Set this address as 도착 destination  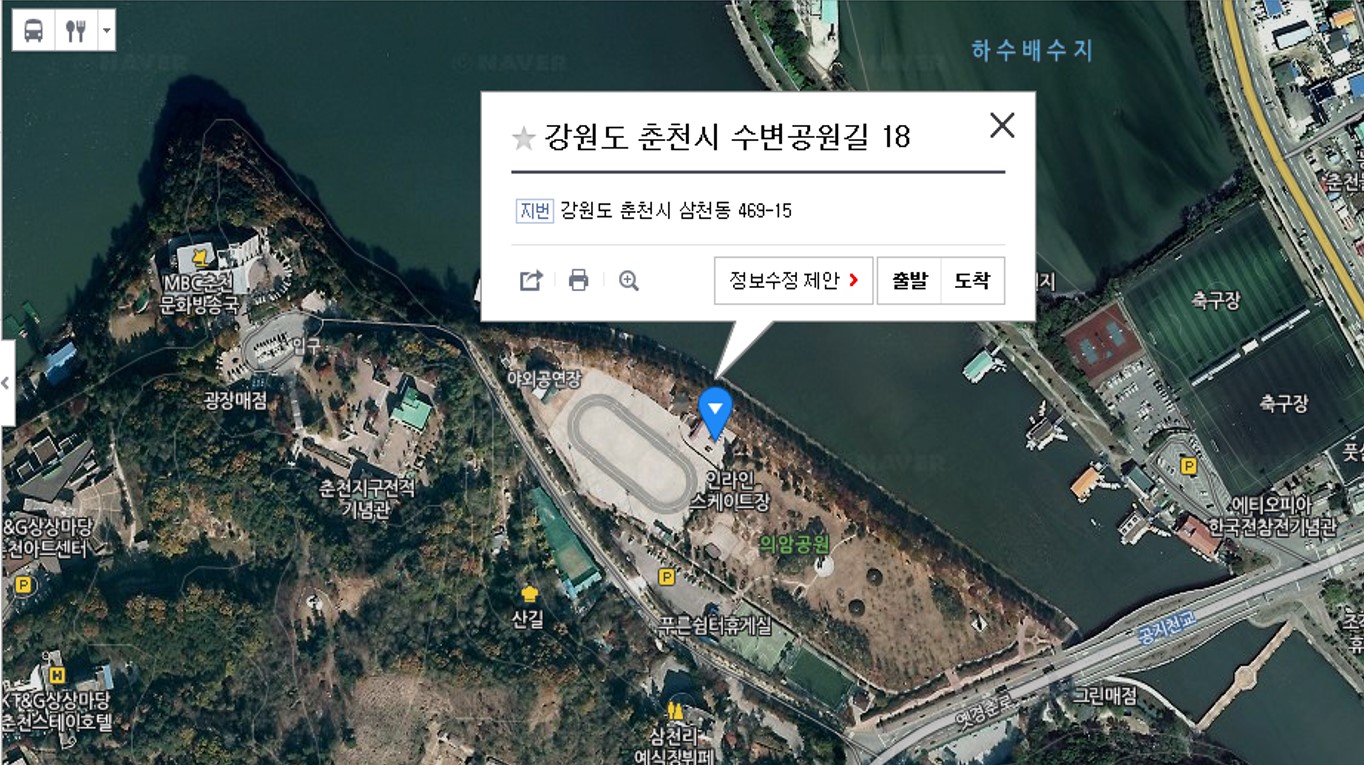[972, 281]
